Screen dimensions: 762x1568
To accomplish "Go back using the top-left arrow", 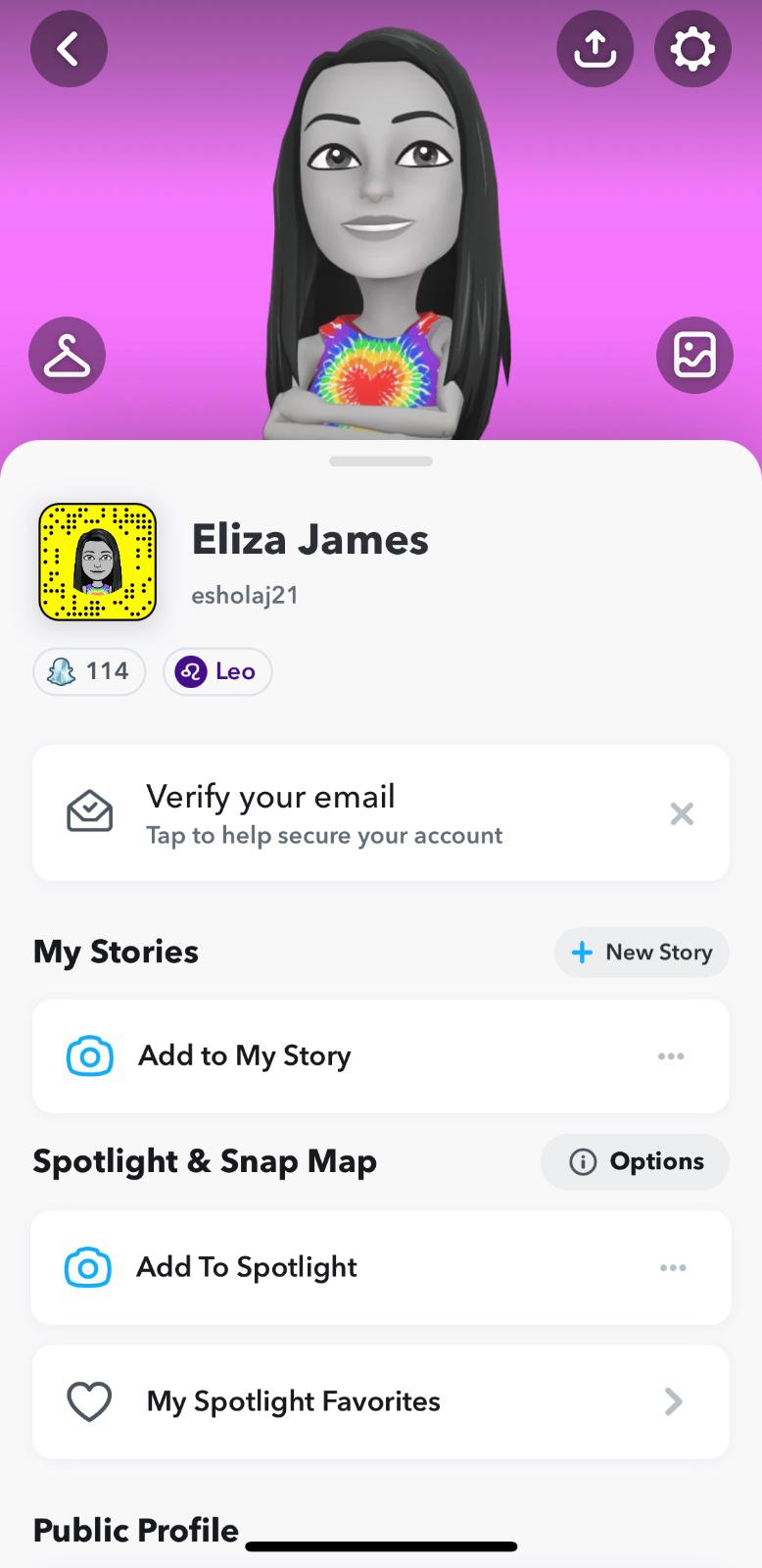I will [x=69, y=49].
